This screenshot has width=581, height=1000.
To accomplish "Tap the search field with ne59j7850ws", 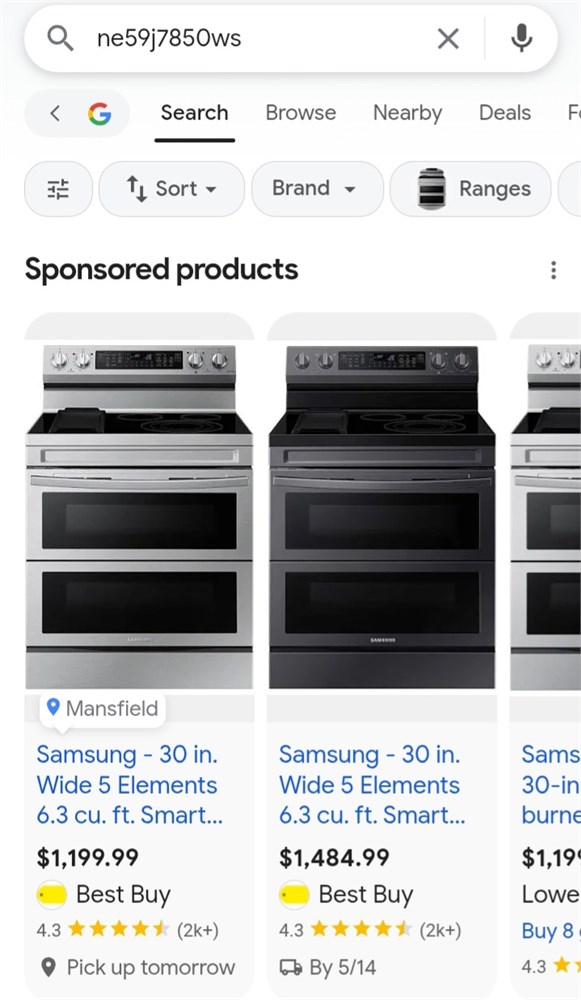I will (x=255, y=39).
